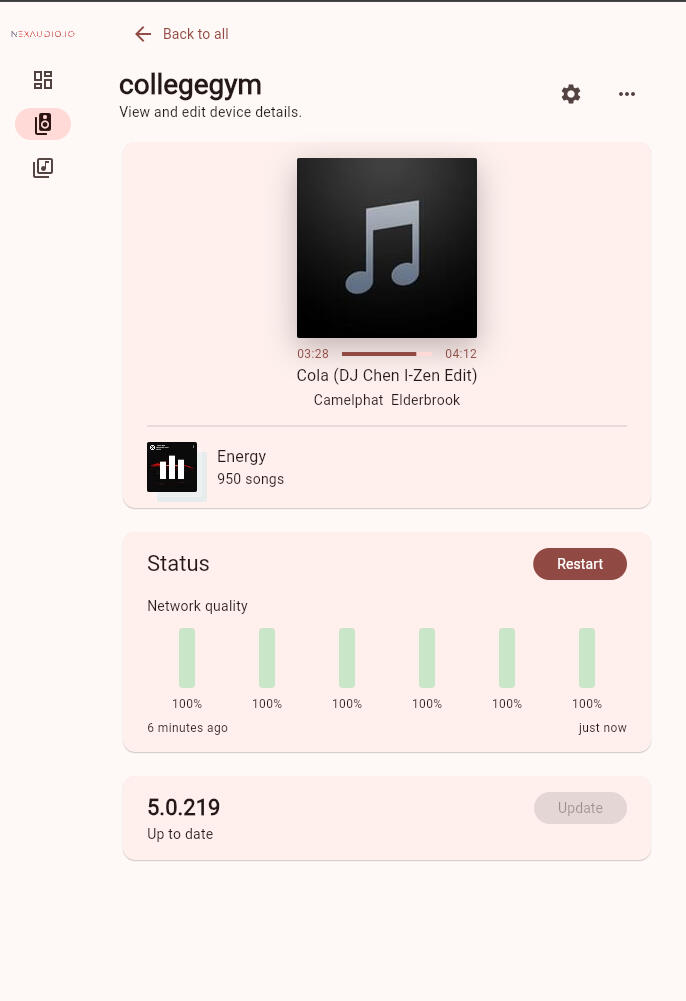Go back to all devices
Viewport: 686px width, 1001px height.
click(x=182, y=34)
